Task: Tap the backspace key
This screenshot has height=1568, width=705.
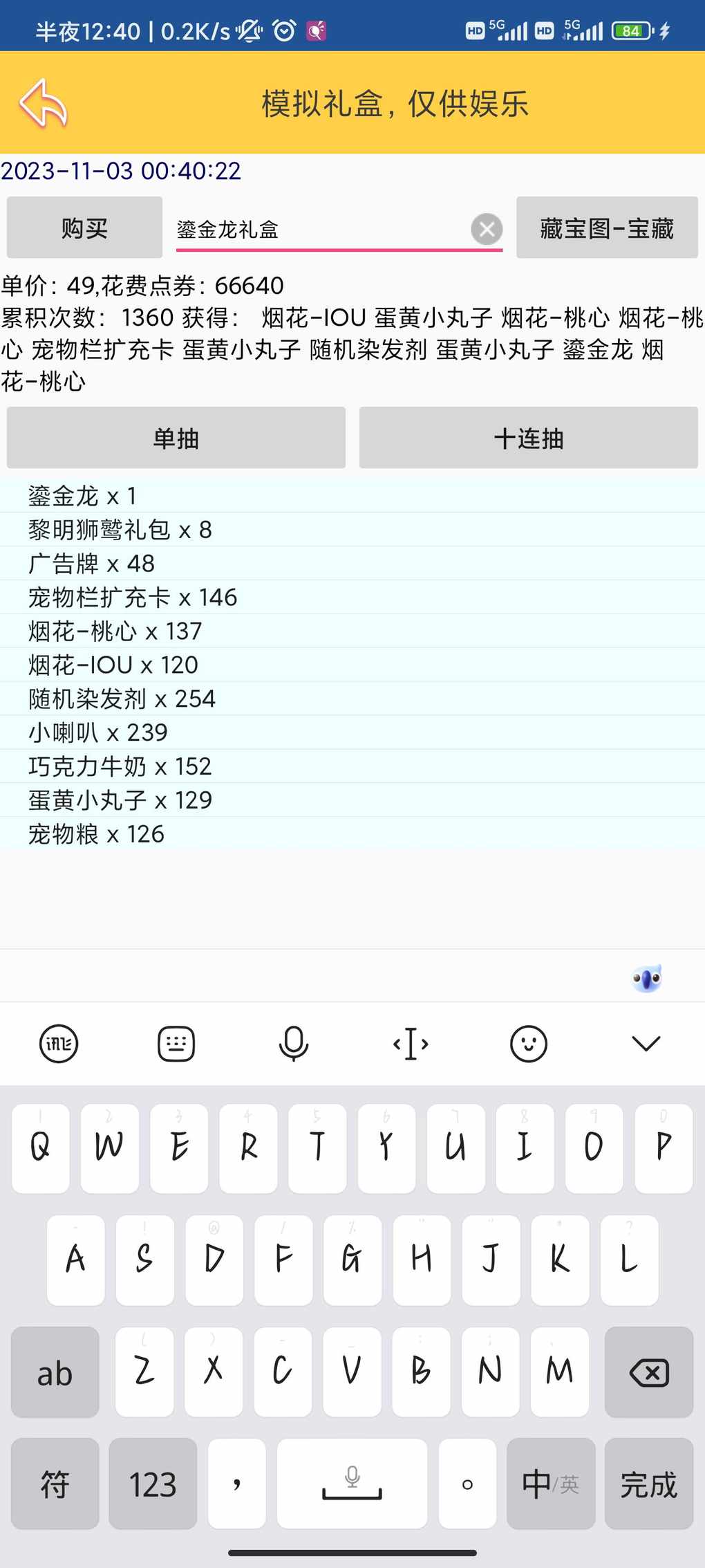Action: (649, 1372)
